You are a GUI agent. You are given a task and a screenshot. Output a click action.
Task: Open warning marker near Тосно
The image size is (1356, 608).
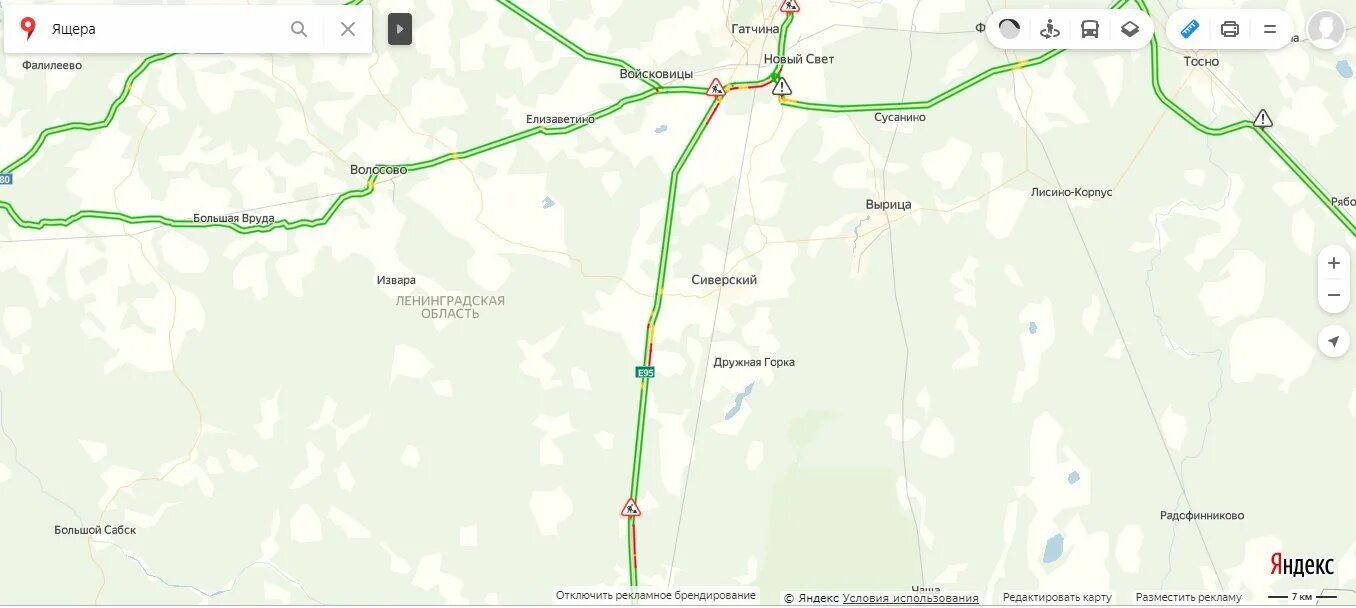click(x=1263, y=119)
